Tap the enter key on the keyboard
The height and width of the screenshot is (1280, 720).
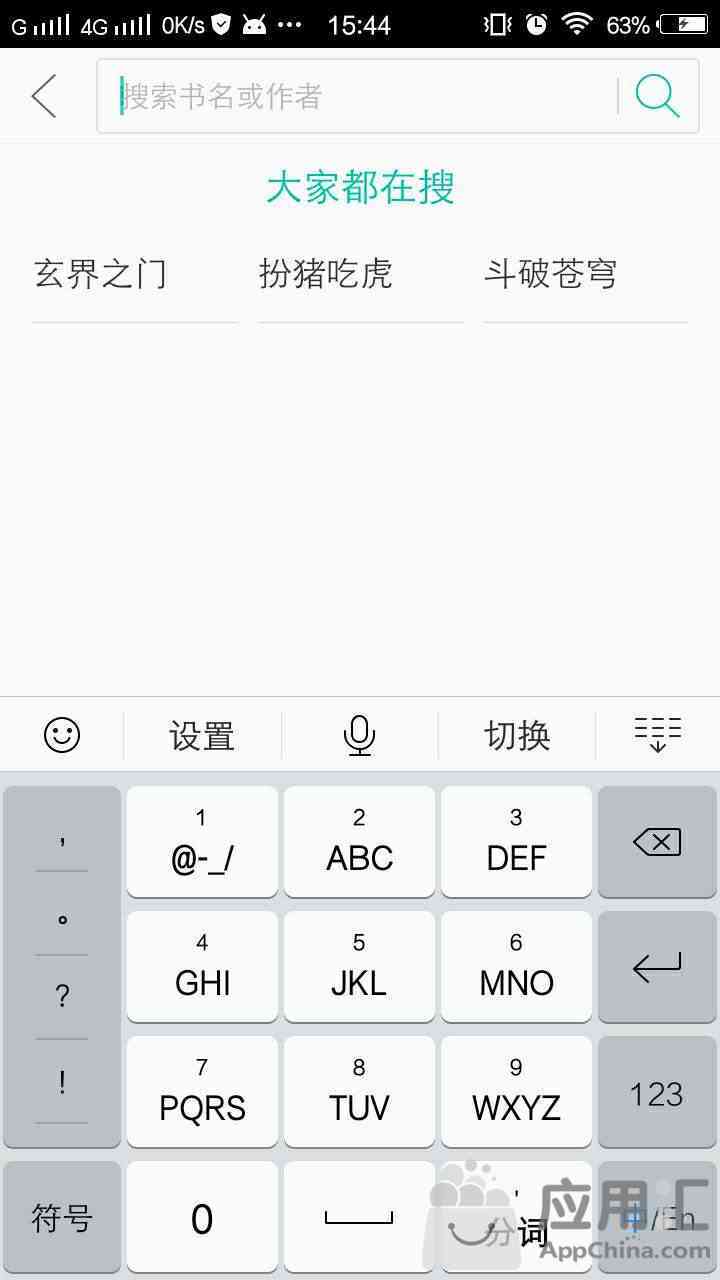(x=657, y=967)
